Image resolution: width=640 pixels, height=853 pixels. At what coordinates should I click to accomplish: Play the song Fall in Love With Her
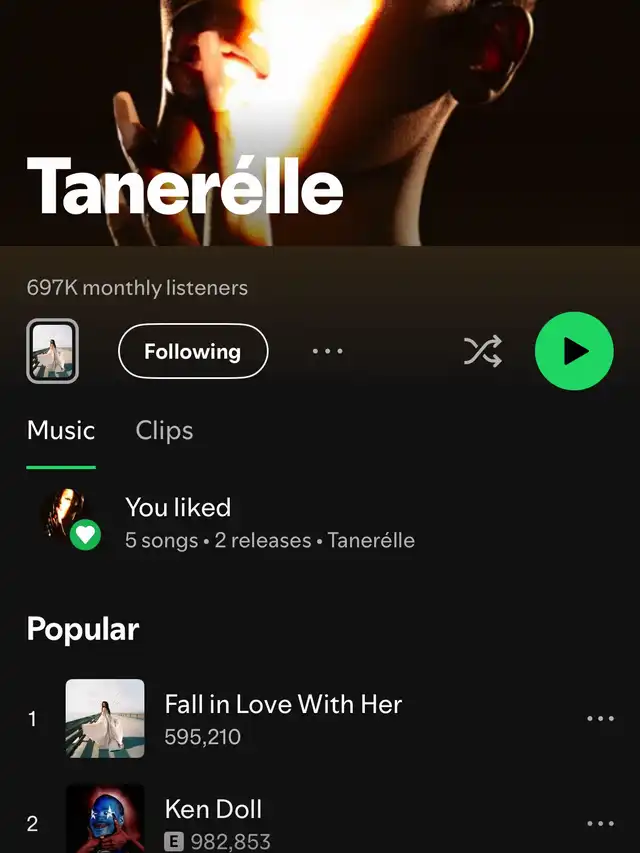(x=283, y=718)
